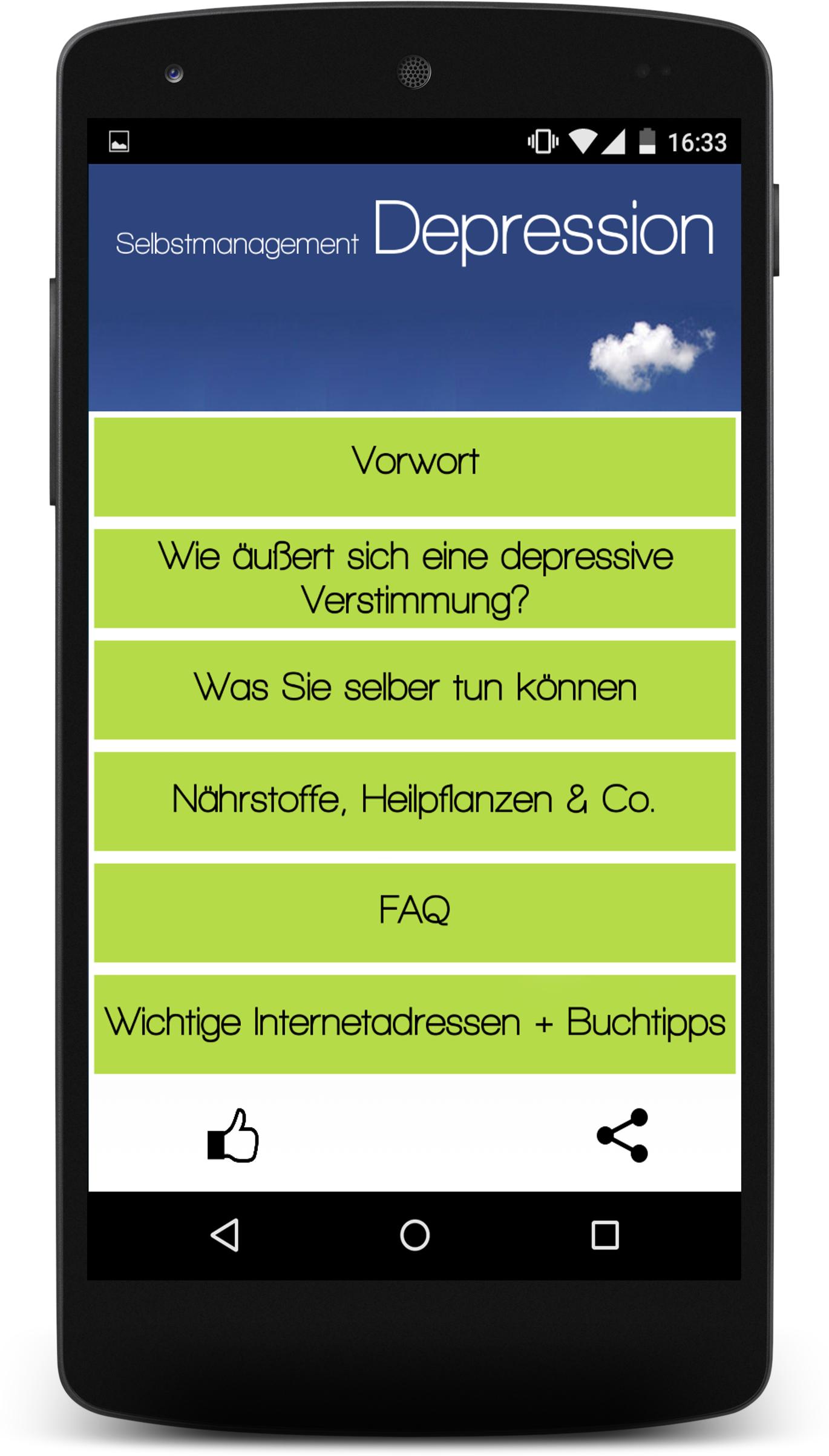Tap the thumbs-up like icon
Viewport: 829px width, 1456px height.
click(233, 1136)
